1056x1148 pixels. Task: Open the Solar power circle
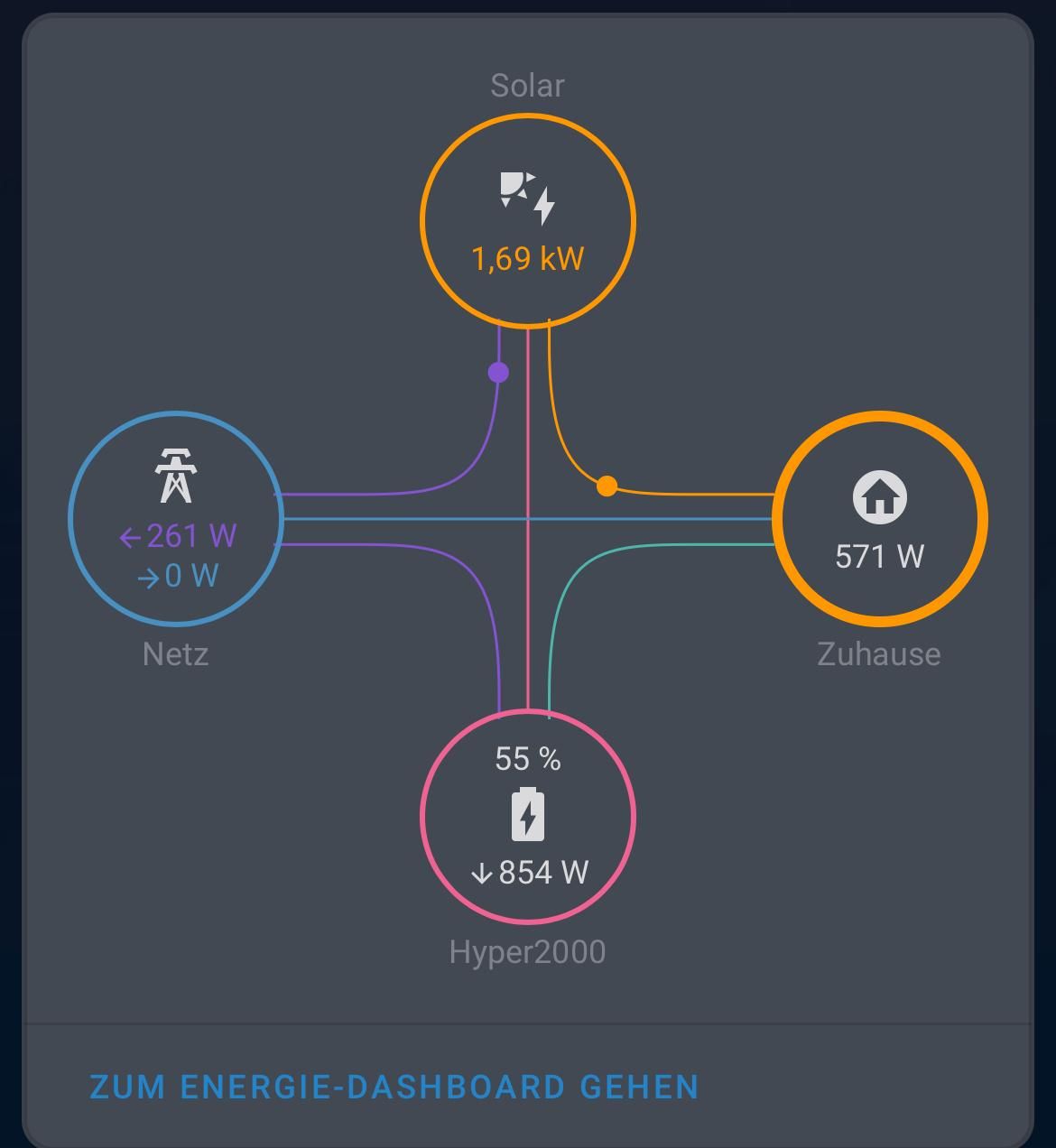point(528,220)
